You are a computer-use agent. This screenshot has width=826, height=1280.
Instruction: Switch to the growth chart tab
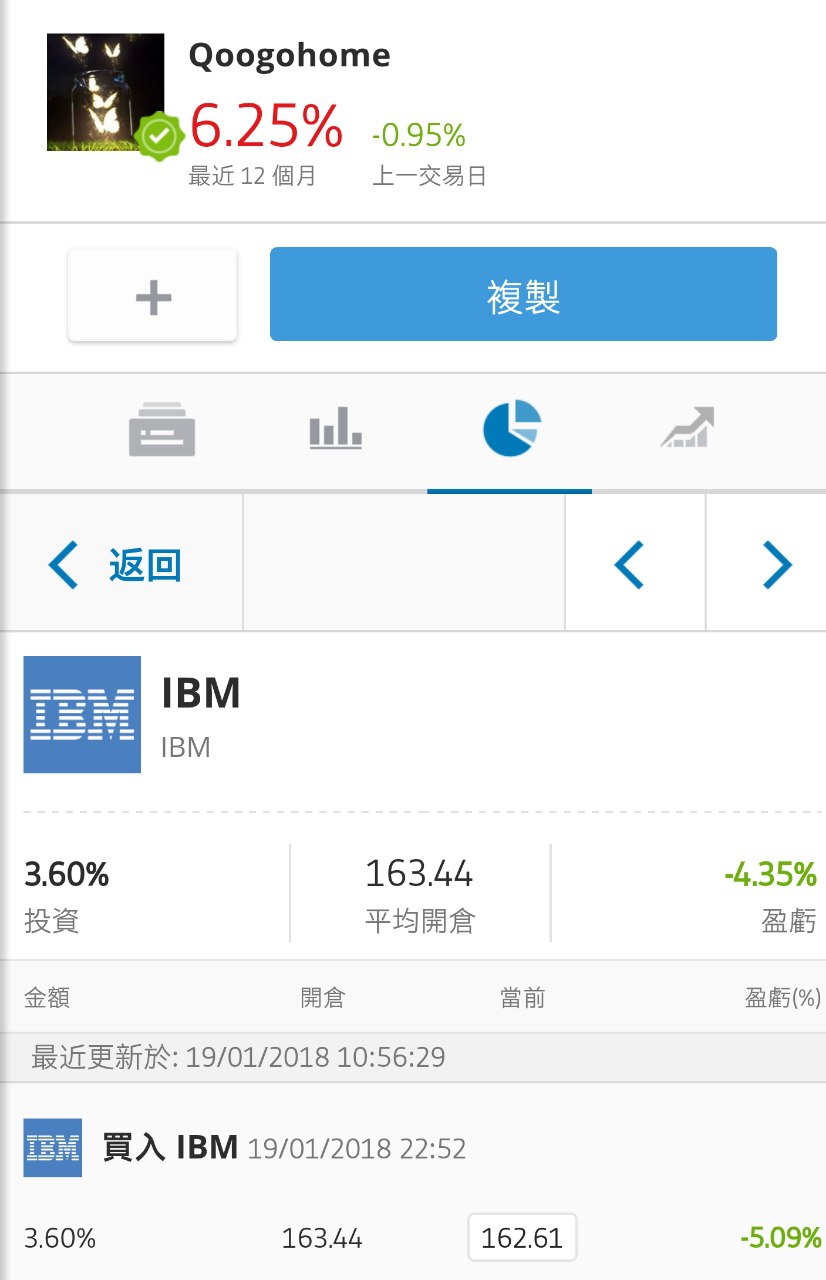687,428
